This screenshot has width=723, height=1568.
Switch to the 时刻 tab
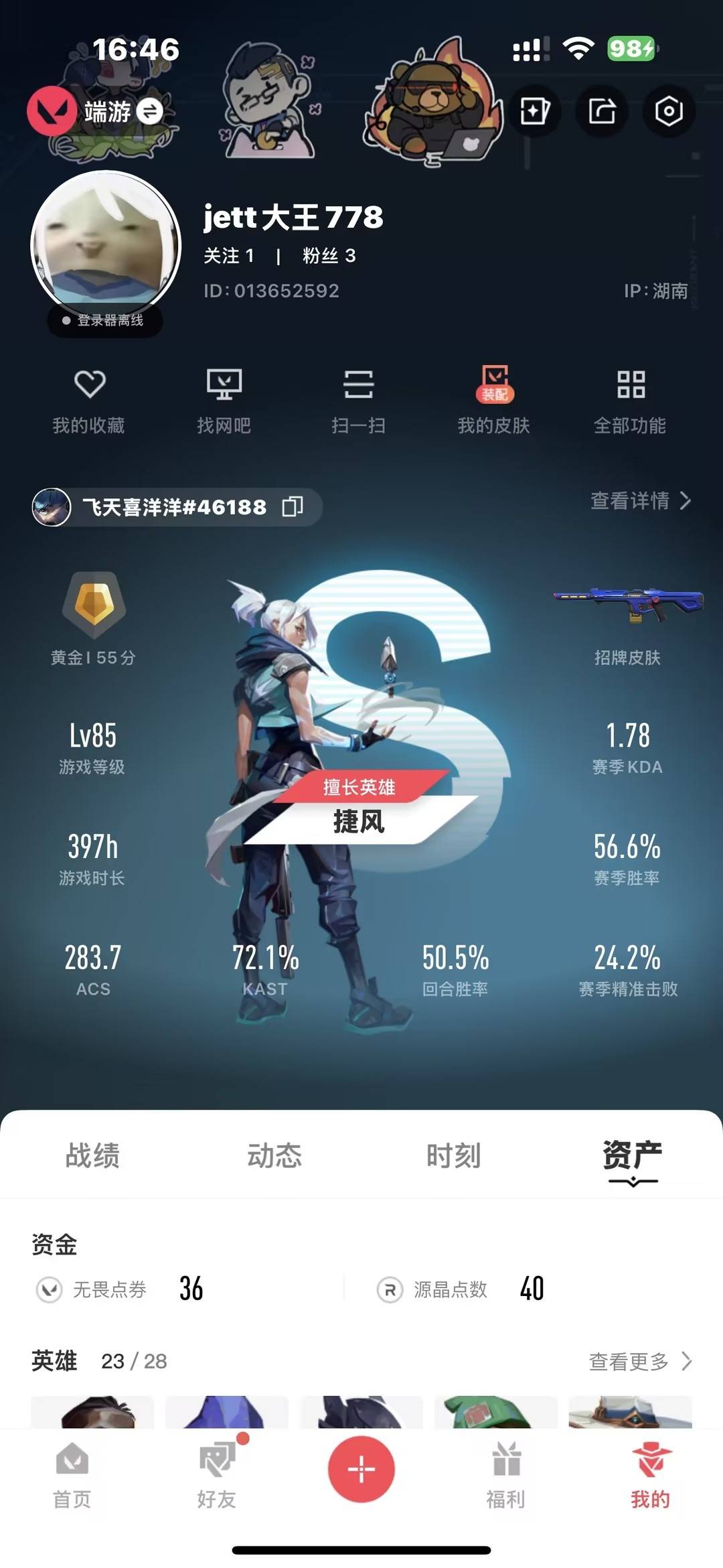(x=454, y=1155)
